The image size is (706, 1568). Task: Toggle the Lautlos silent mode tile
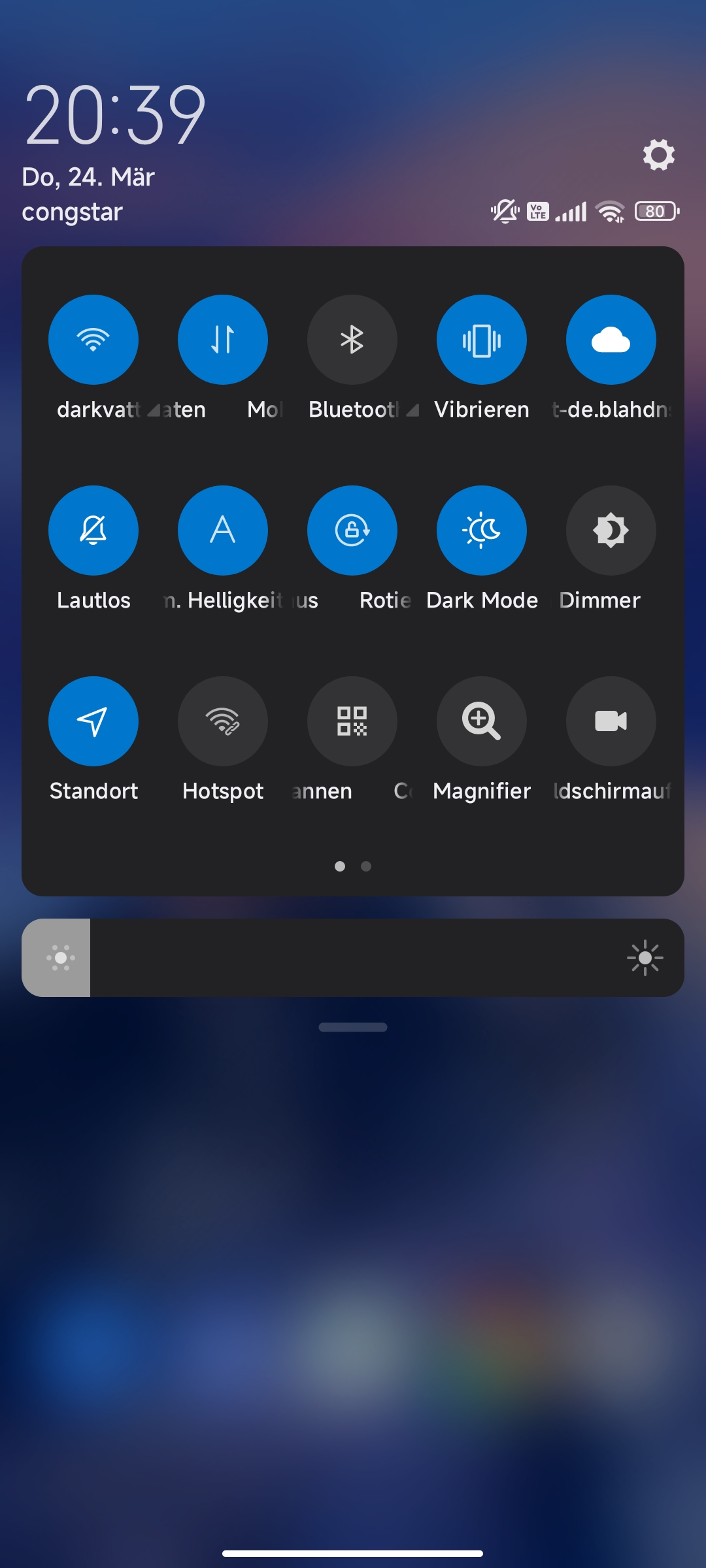coord(93,531)
